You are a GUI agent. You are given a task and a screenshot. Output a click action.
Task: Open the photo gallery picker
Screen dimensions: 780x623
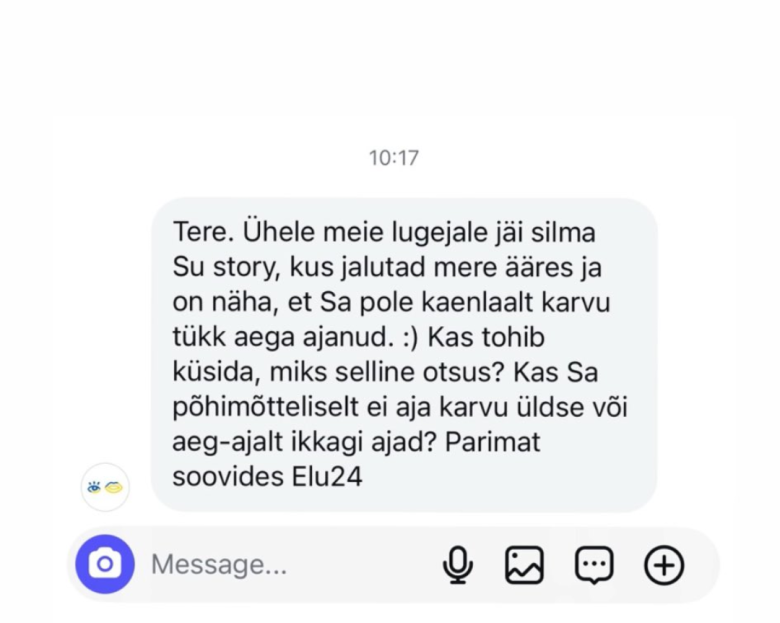(x=524, y=565)
